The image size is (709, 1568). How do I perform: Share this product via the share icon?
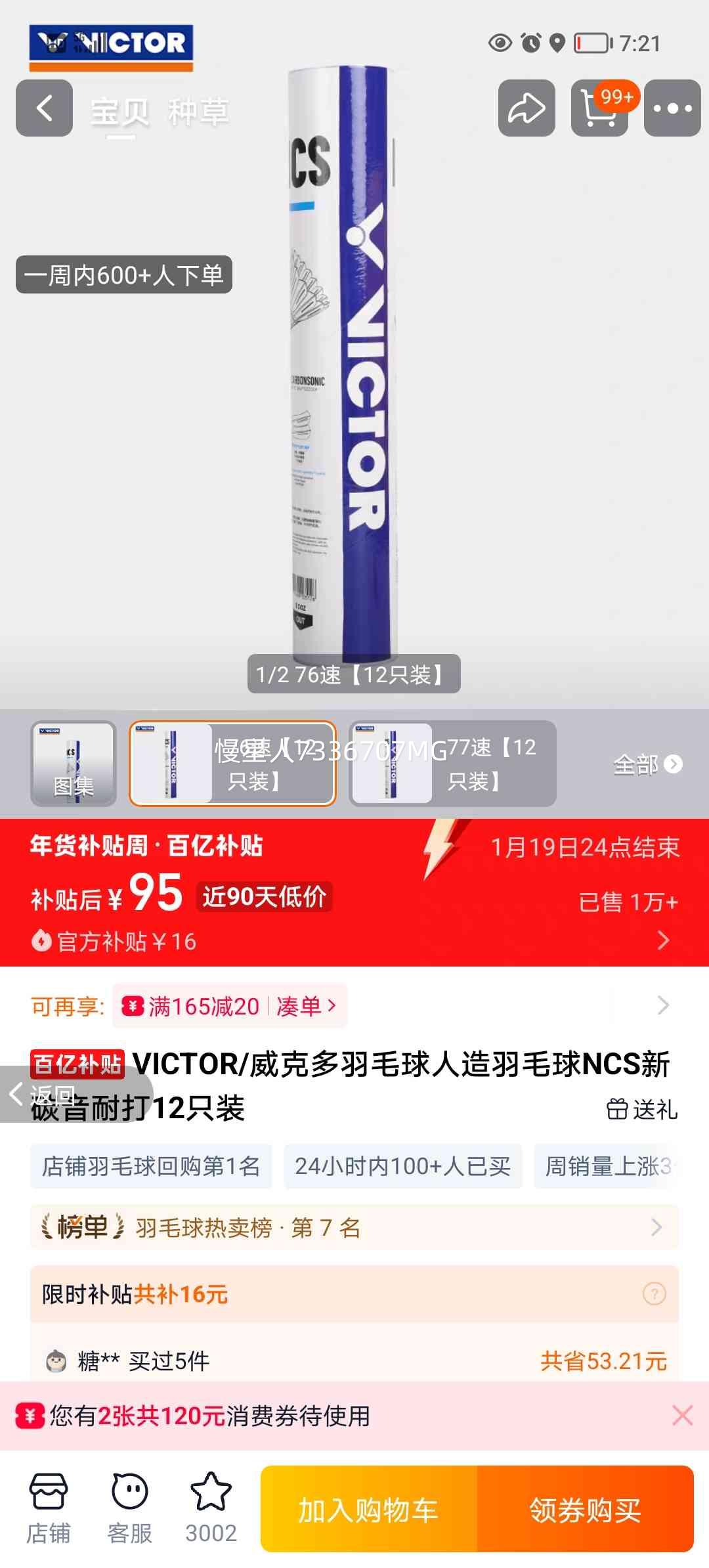tap(525, 109)
